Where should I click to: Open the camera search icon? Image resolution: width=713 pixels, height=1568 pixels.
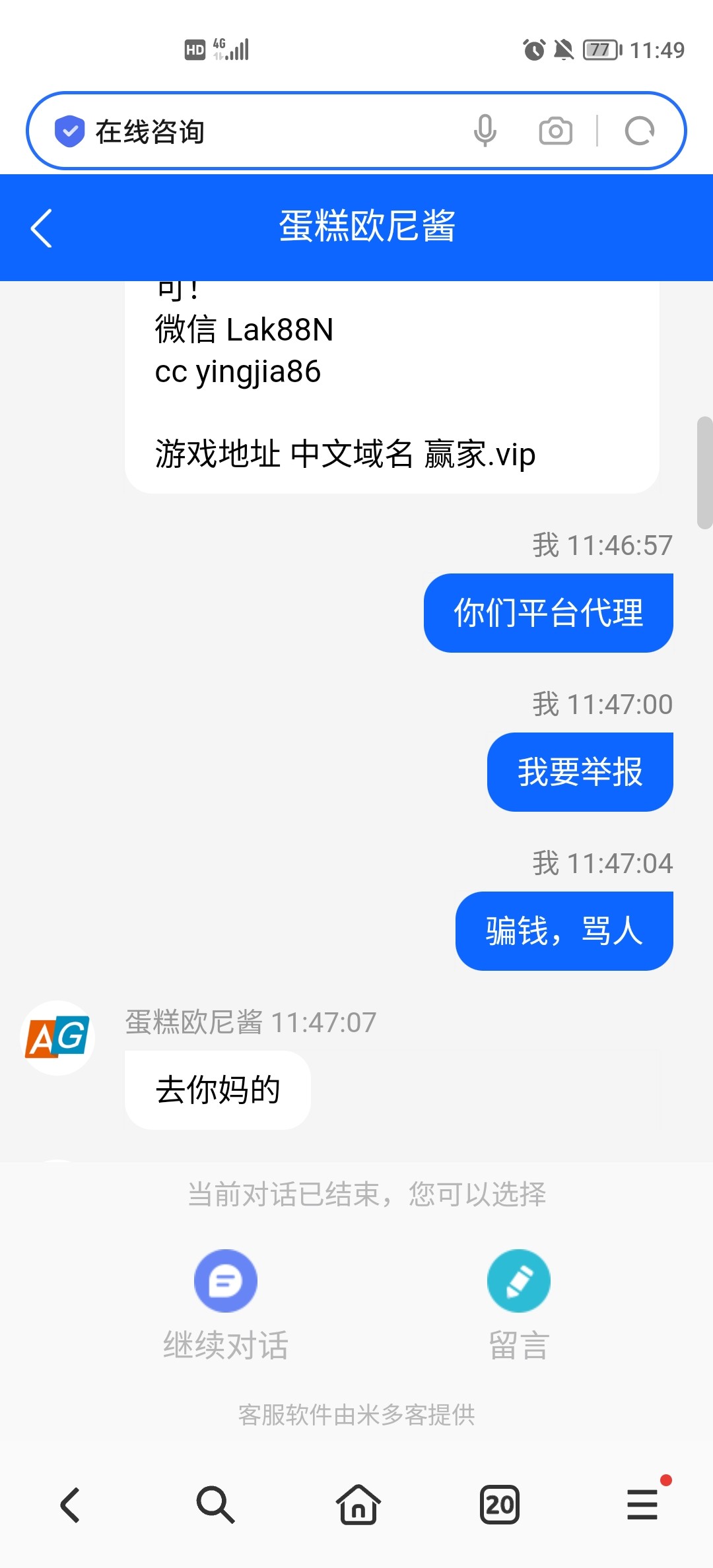tap(555, 130)
